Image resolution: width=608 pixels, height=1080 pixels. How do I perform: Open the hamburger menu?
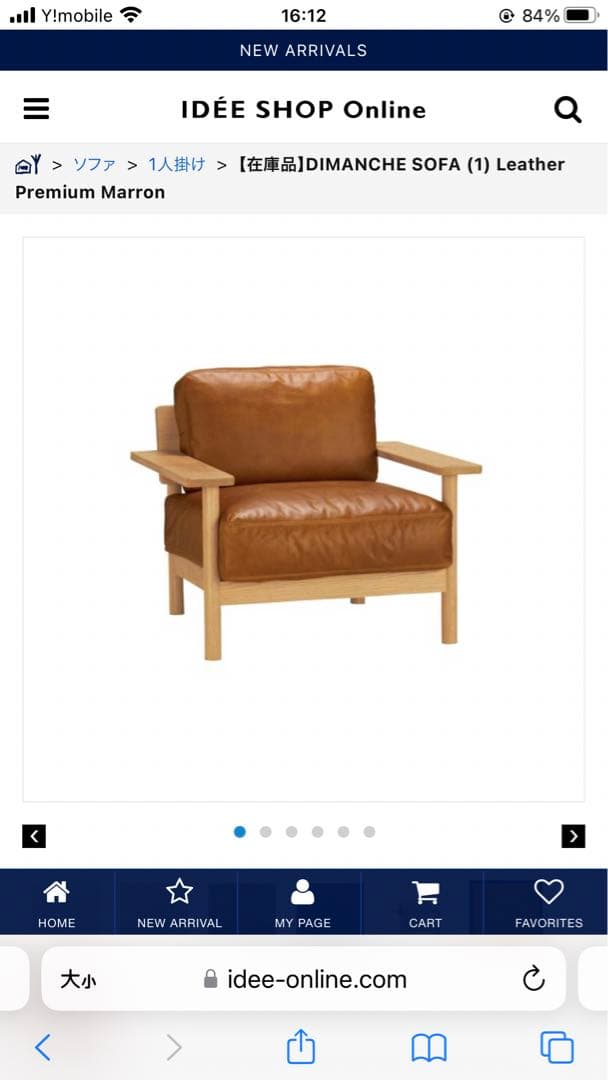(36, 109)
